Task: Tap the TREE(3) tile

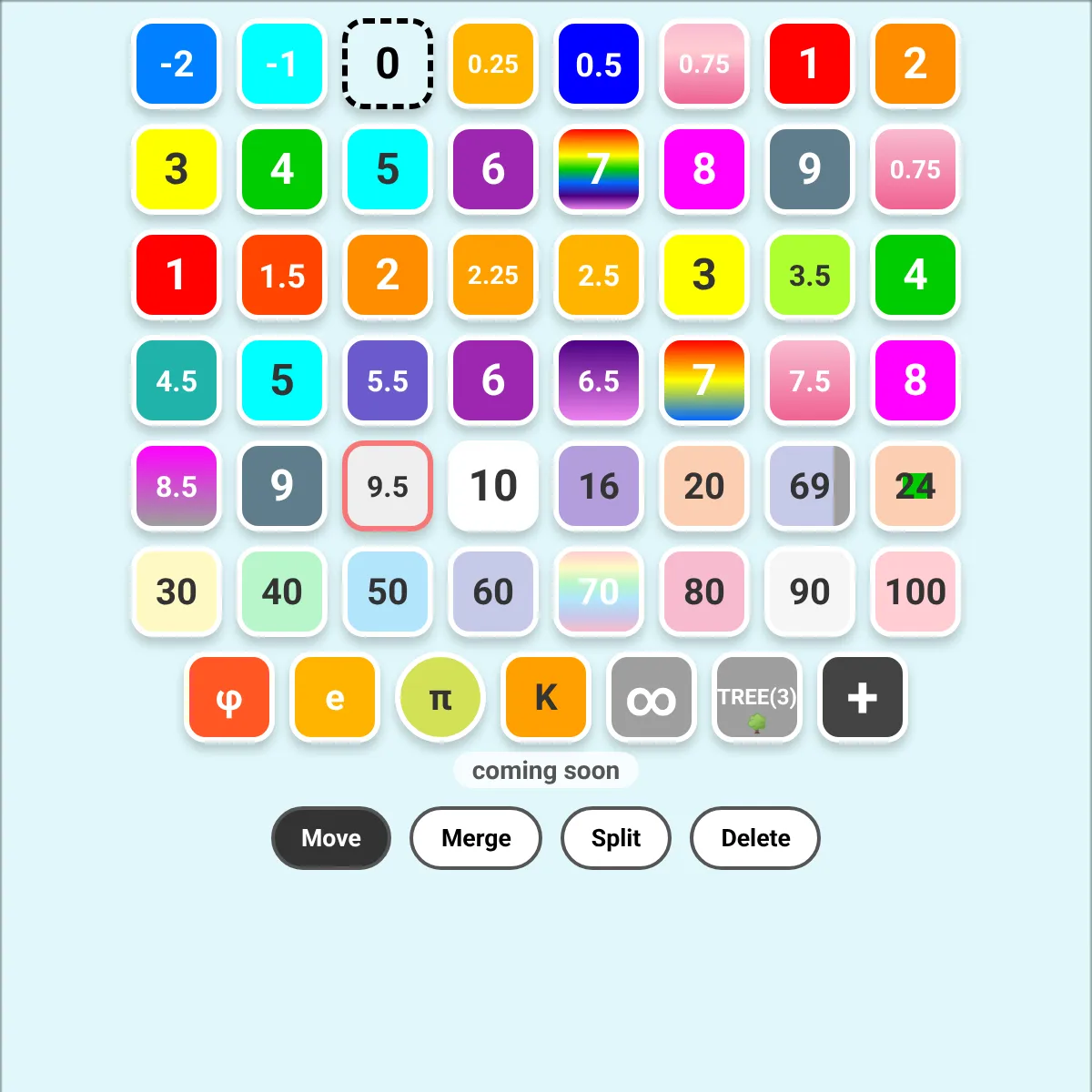Action: 756,698
